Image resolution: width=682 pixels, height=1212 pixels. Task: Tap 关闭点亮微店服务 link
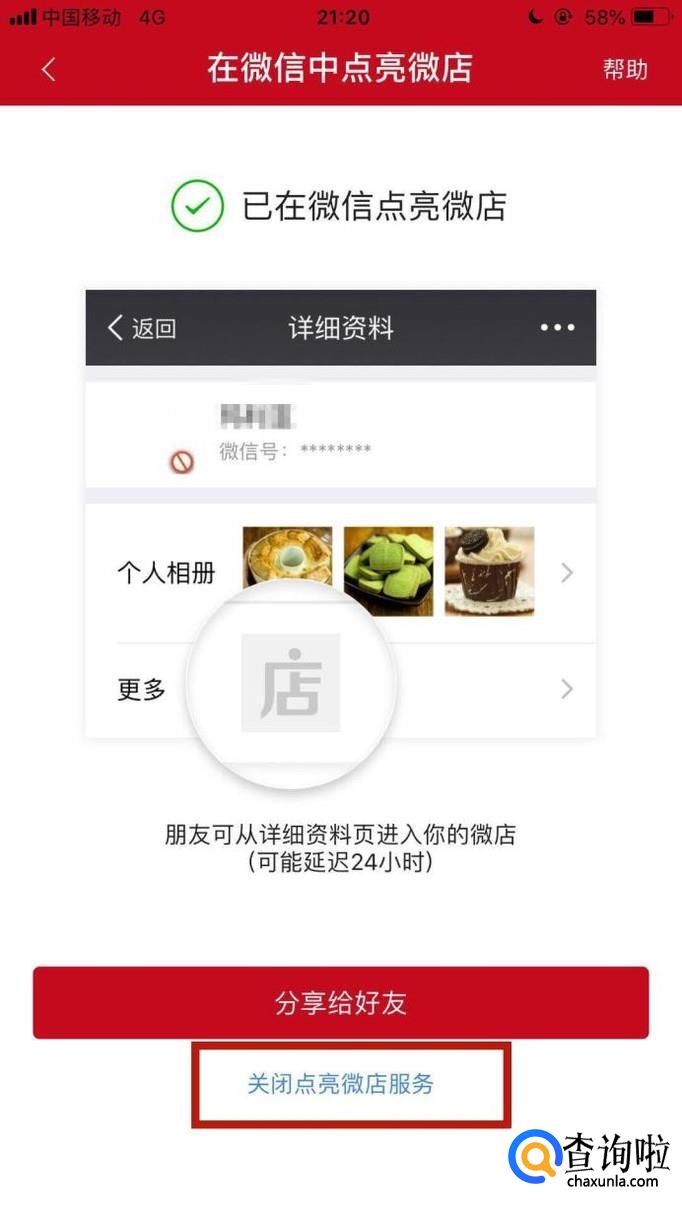pos(341,1084)
